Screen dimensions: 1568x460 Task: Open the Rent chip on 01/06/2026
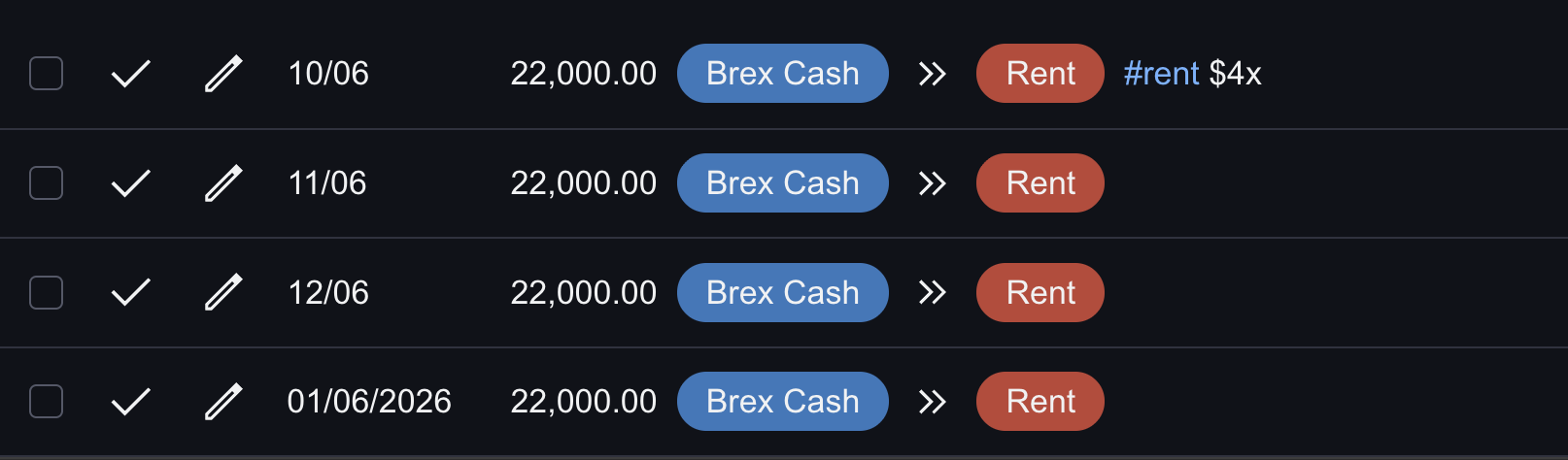coord(1040,402)
